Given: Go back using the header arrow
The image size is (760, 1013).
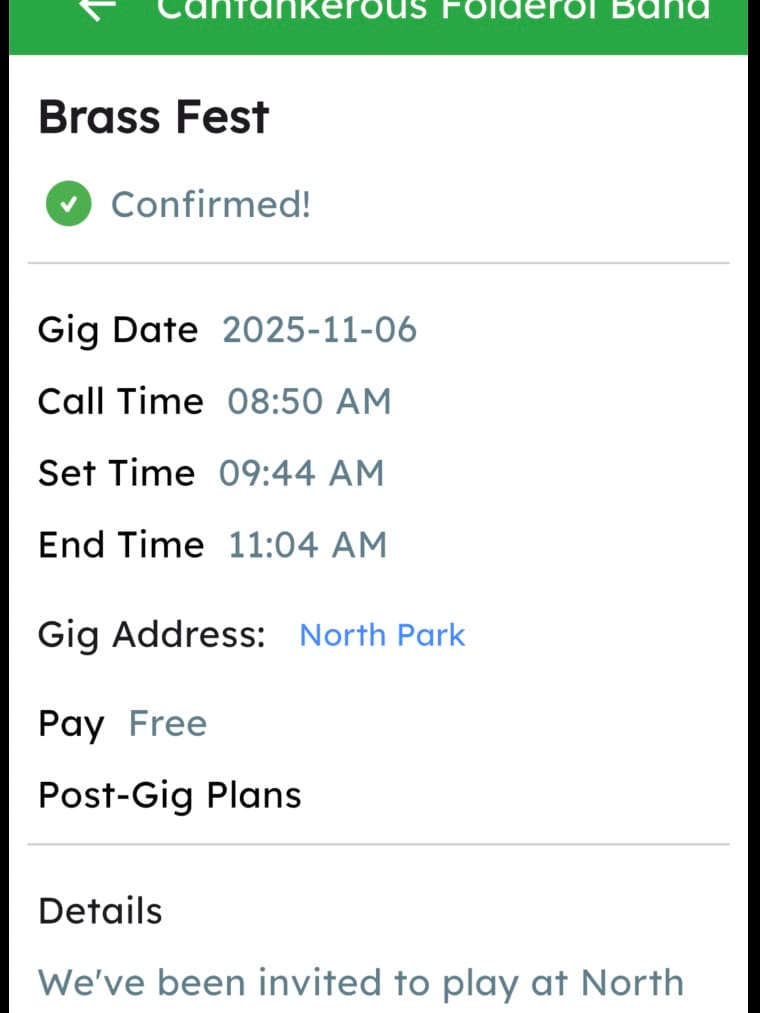Looking at the screenshot, I should click(97, 10).
